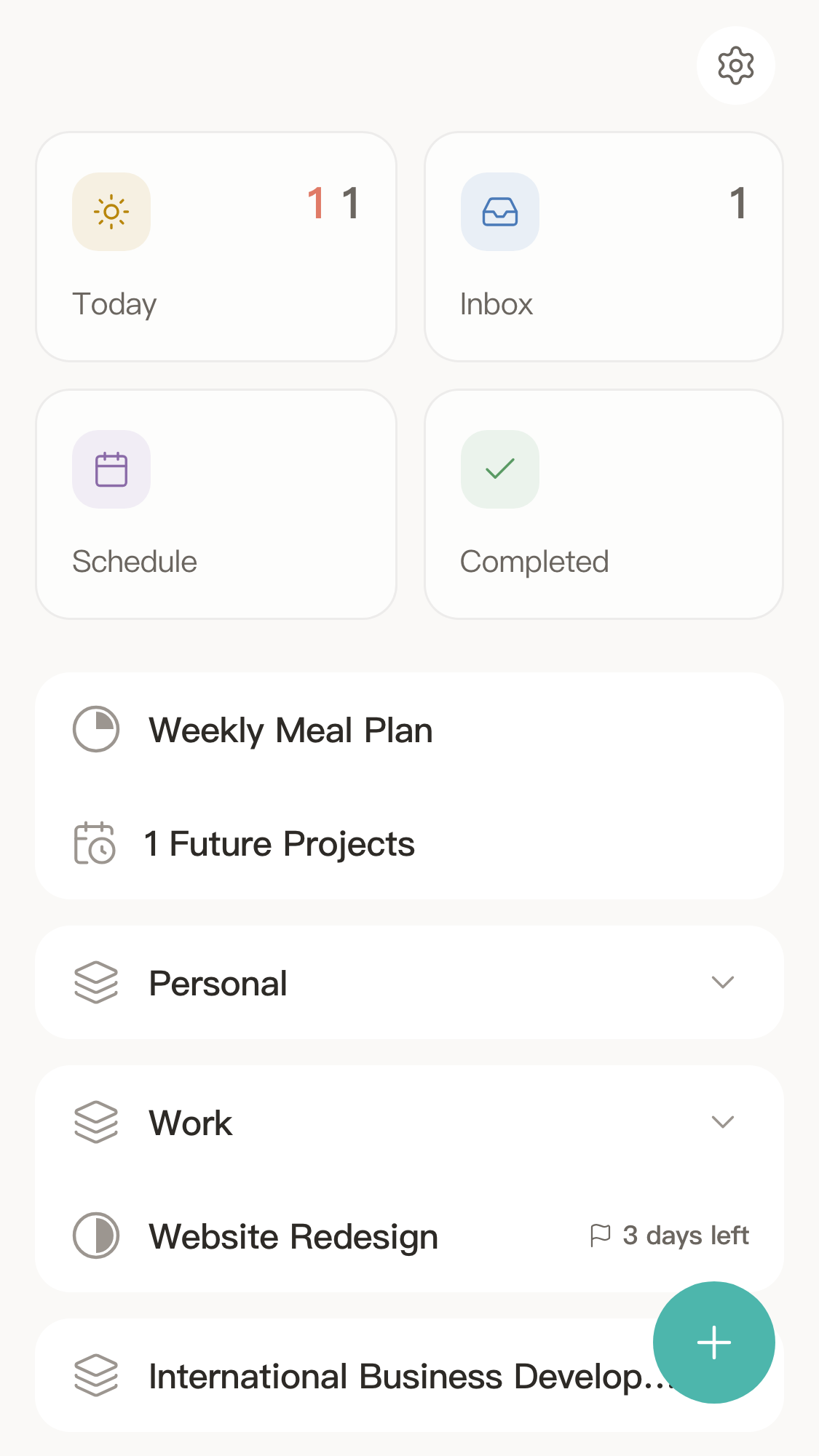Viewport: 819px width, 1456px height.
Task: Click the Work folder stack icon
Action: [x=95, y=1122]
